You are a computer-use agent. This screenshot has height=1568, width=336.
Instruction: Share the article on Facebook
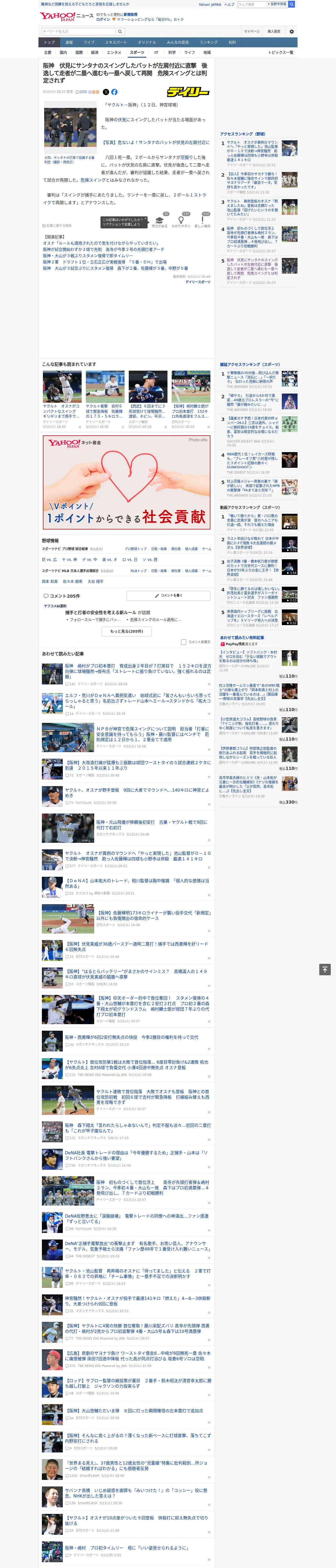point(114,92)
